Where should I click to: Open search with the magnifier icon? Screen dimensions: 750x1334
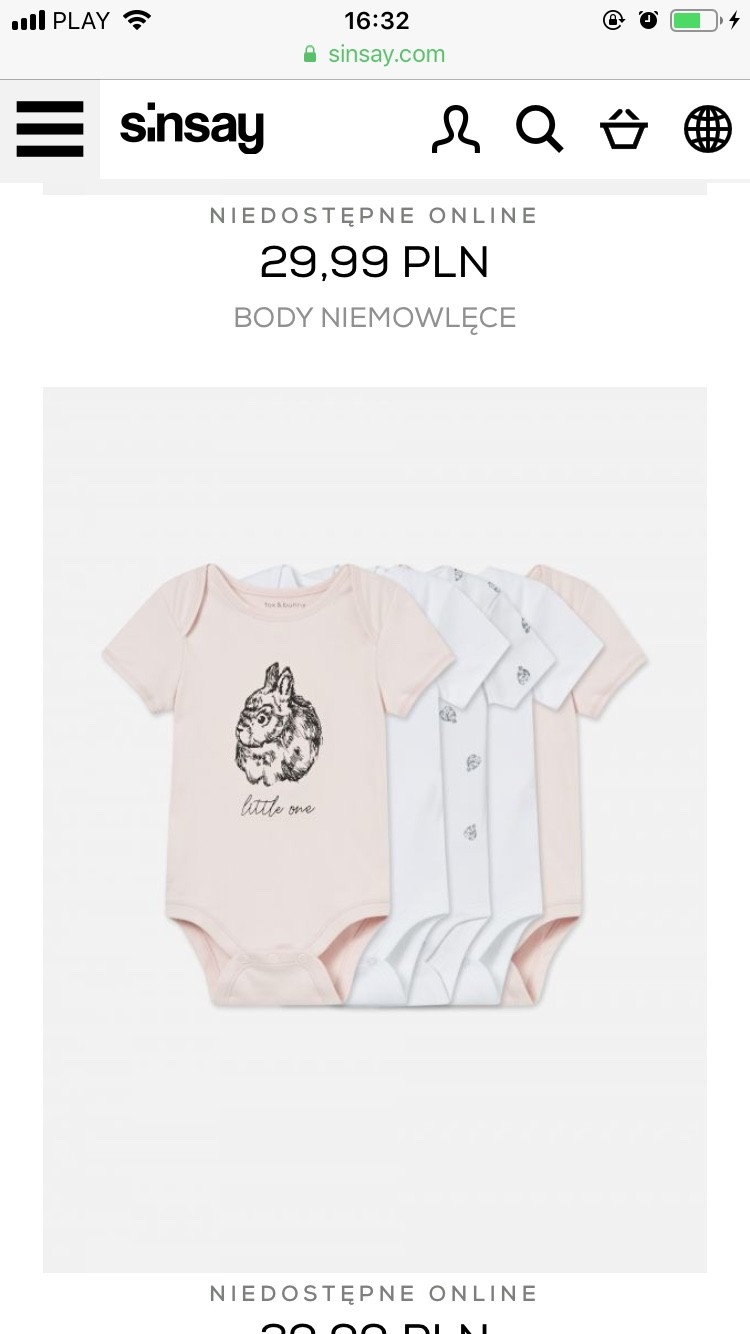pyautogui.click(x=539, y=130)
